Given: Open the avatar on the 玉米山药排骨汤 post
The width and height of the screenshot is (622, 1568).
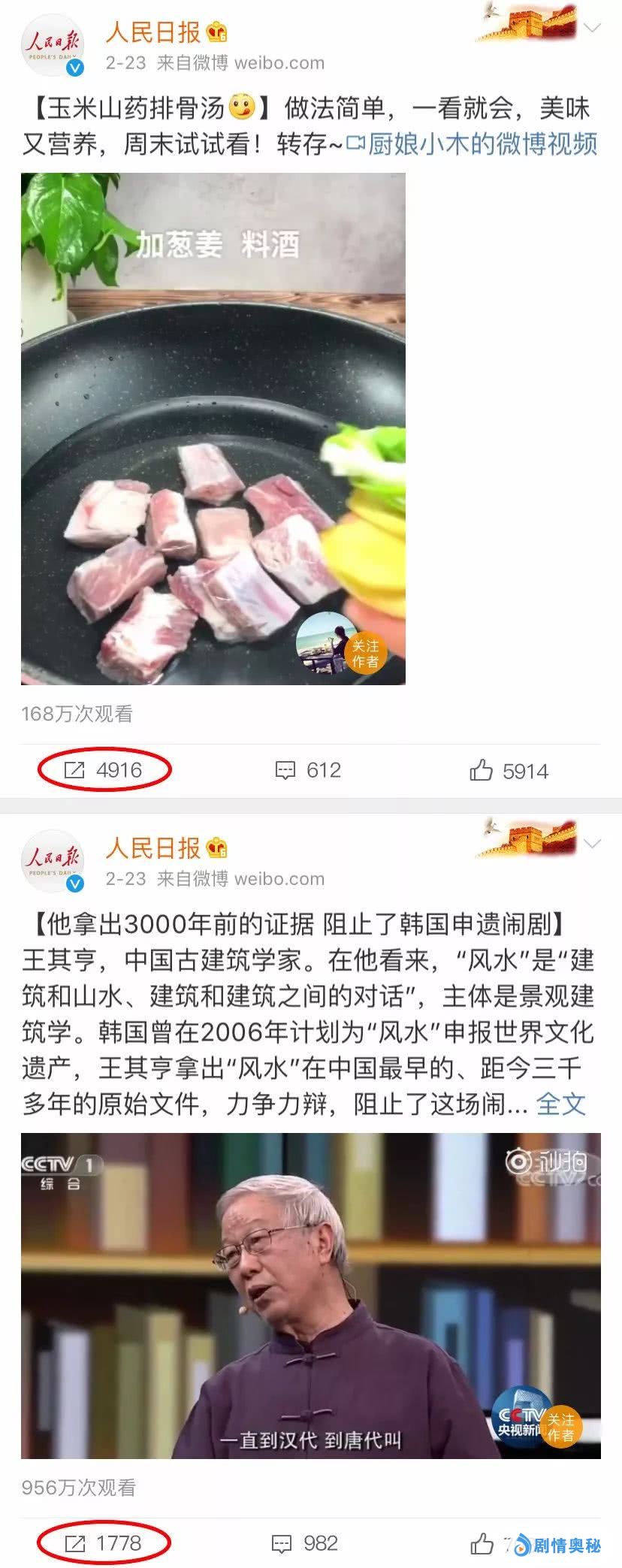Looking at the screenshot, I should click(52, 47).
